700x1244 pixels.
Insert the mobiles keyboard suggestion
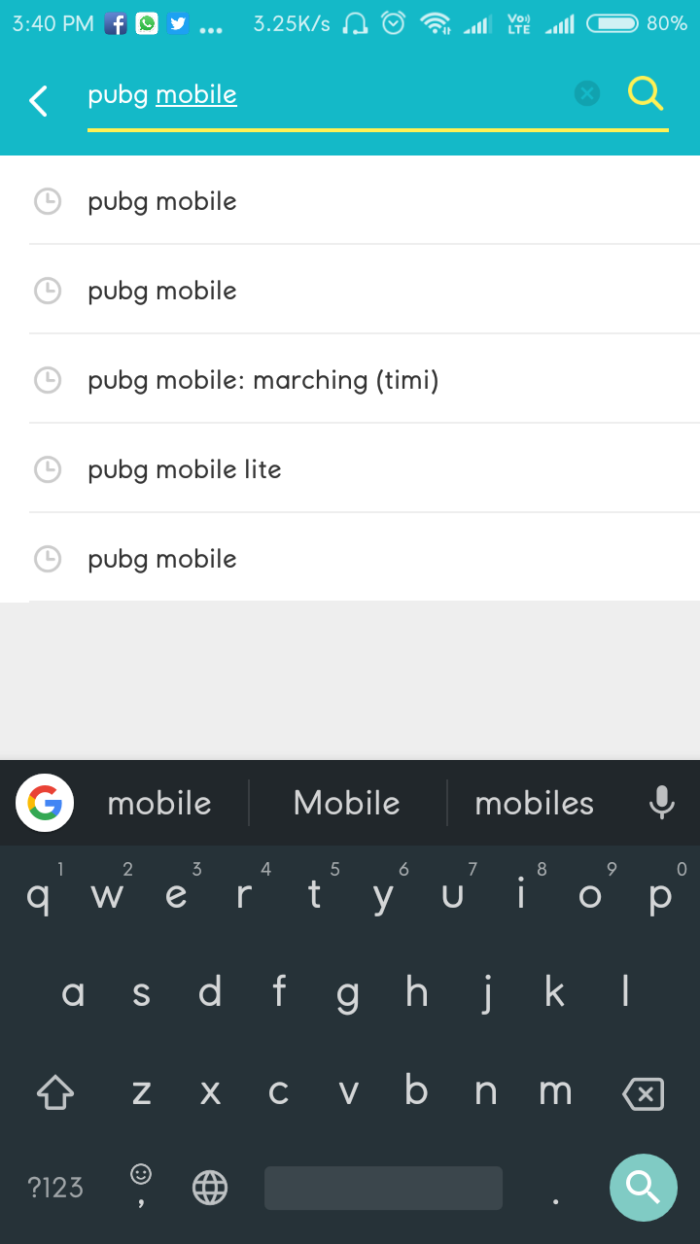[x=534, y=803]
